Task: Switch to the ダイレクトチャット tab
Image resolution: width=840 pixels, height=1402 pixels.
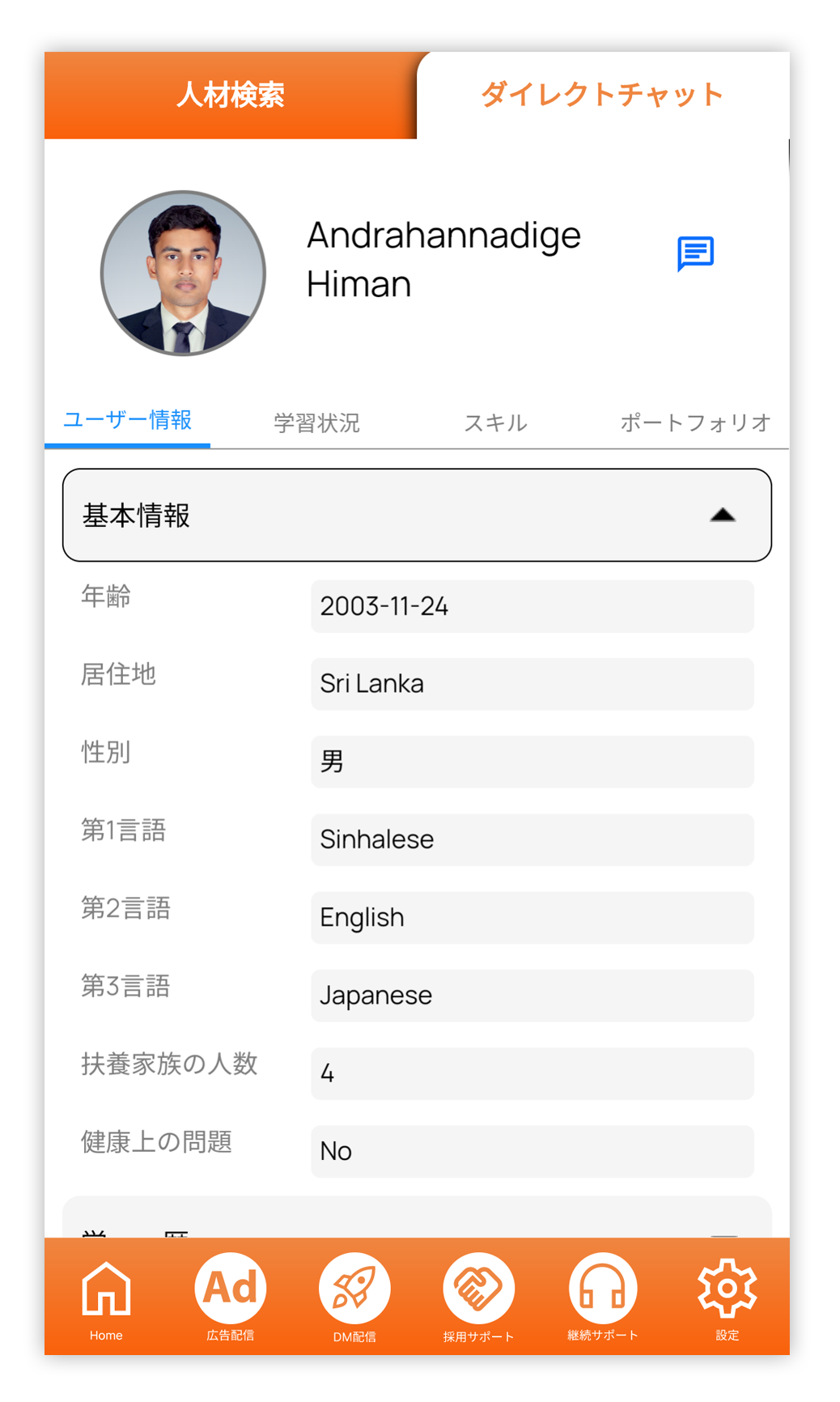Action: tap(603, 96)
